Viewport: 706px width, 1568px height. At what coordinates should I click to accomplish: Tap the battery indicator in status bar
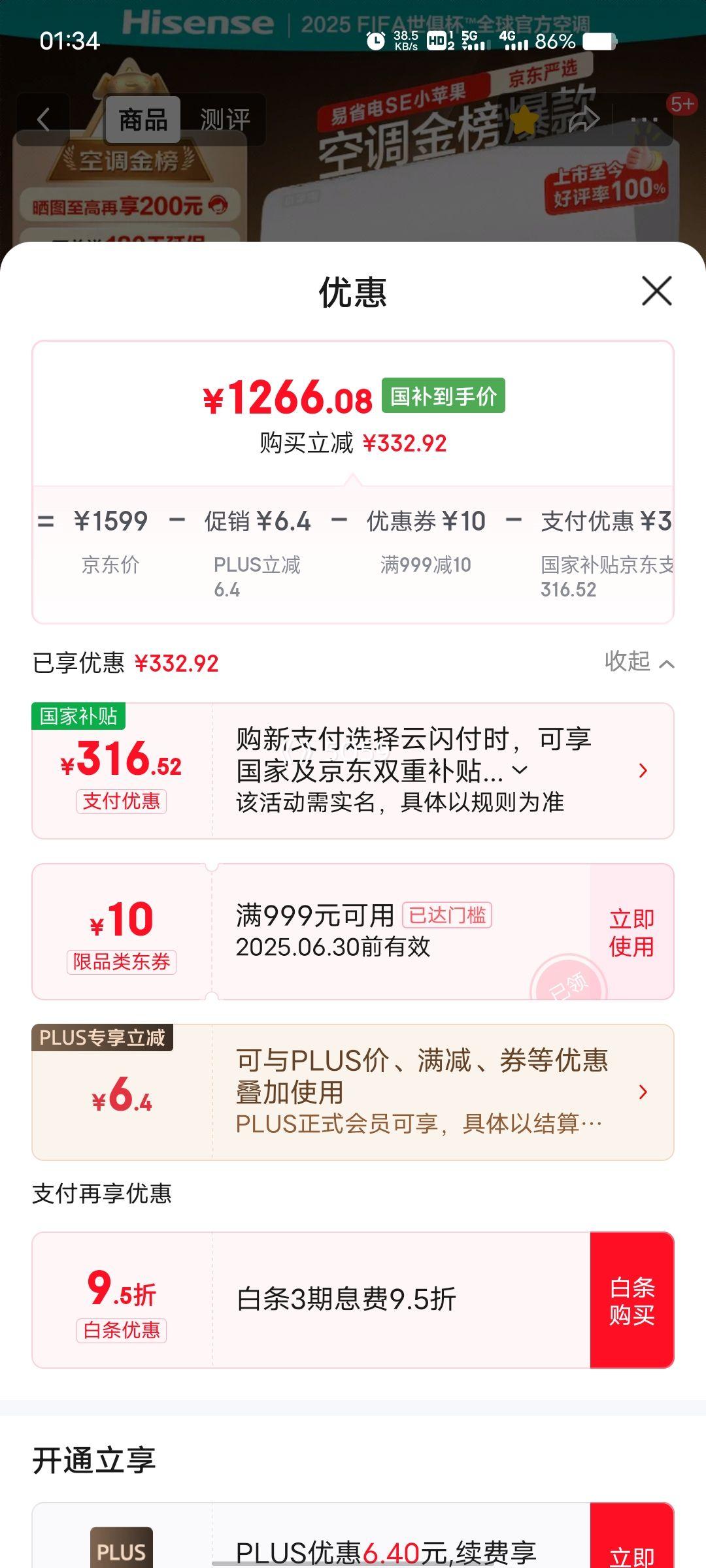[599, 43]
